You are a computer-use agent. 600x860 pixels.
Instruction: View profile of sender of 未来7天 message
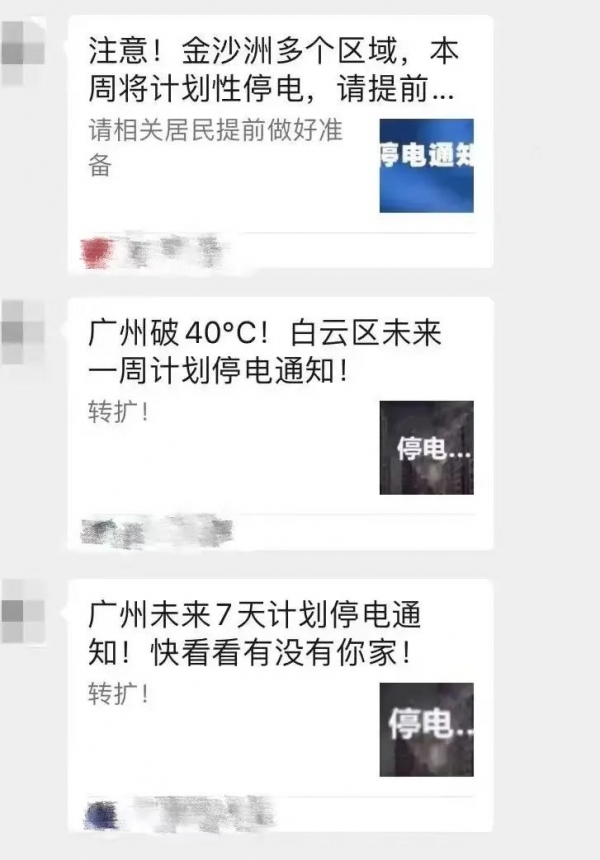pos(24,612)
